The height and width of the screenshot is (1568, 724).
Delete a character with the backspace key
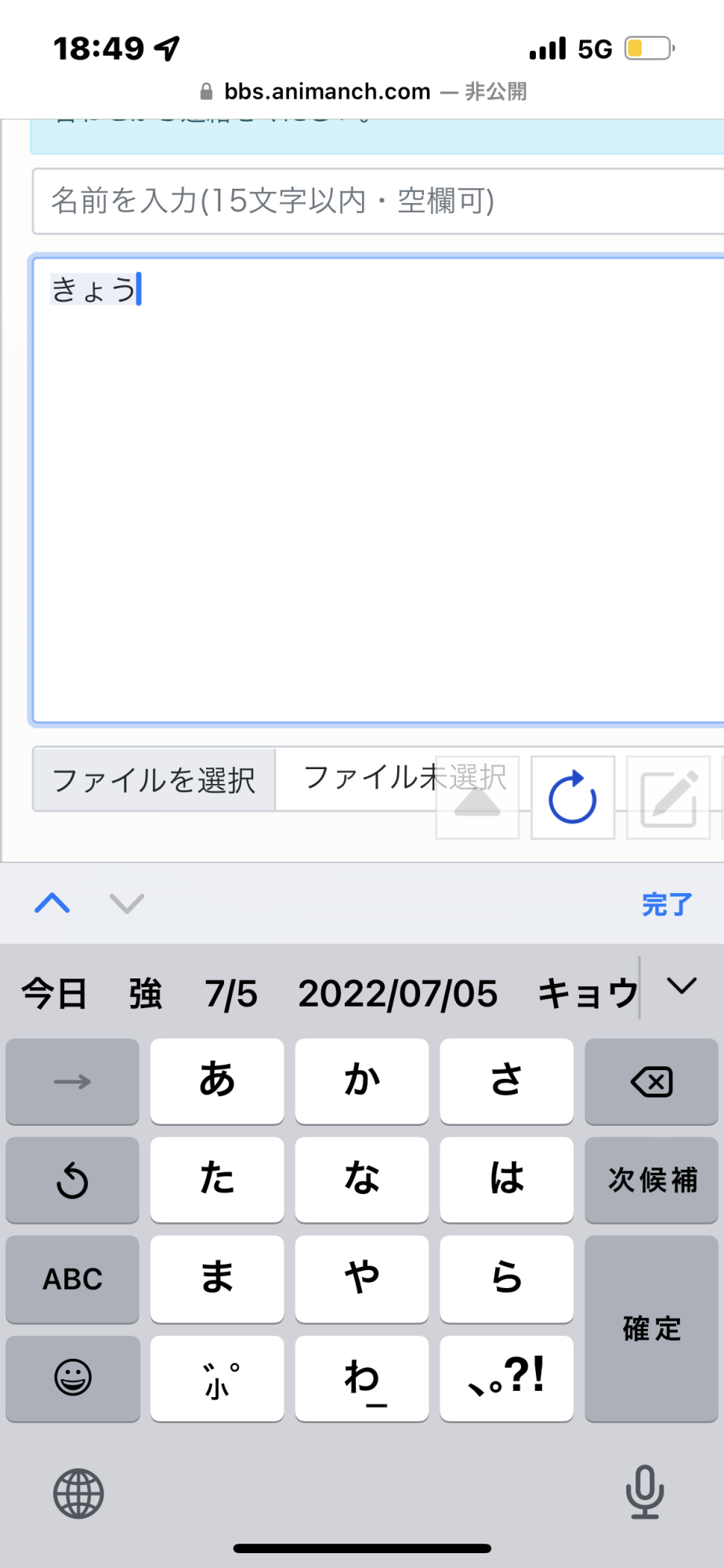pos(651,1082)
